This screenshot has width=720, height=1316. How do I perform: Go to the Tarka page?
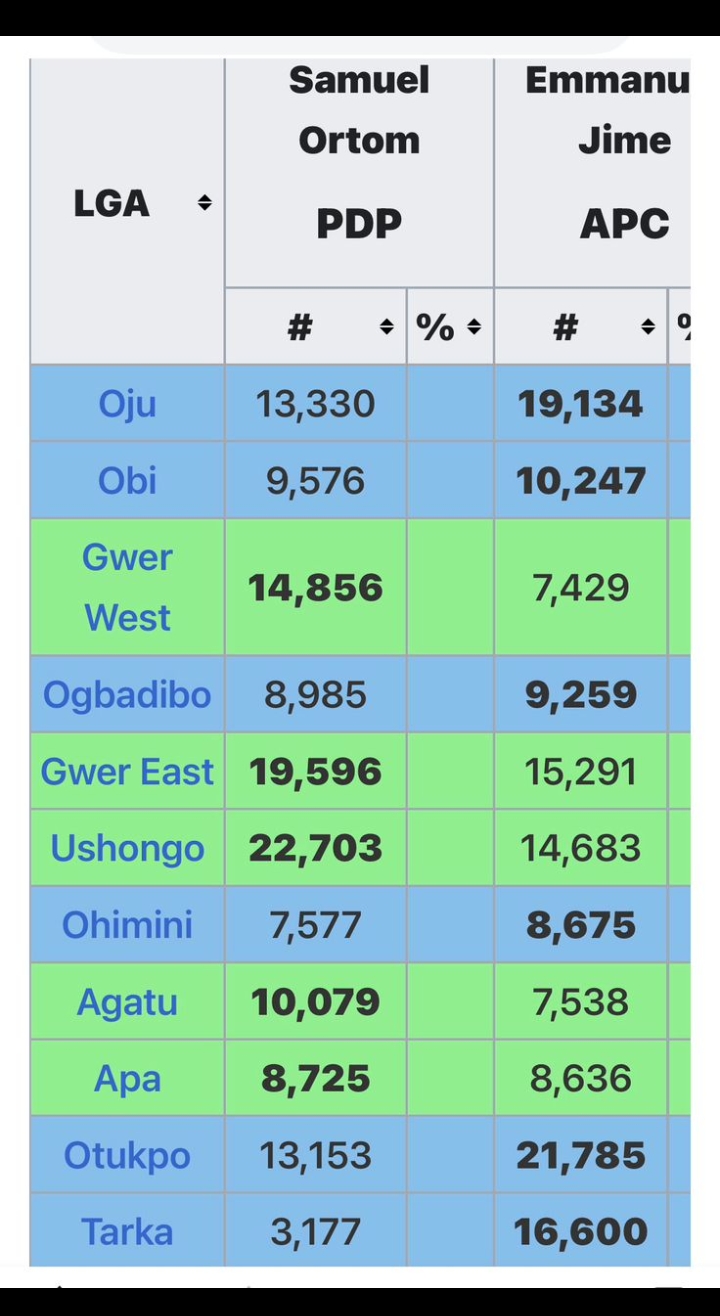(127, 1232)
